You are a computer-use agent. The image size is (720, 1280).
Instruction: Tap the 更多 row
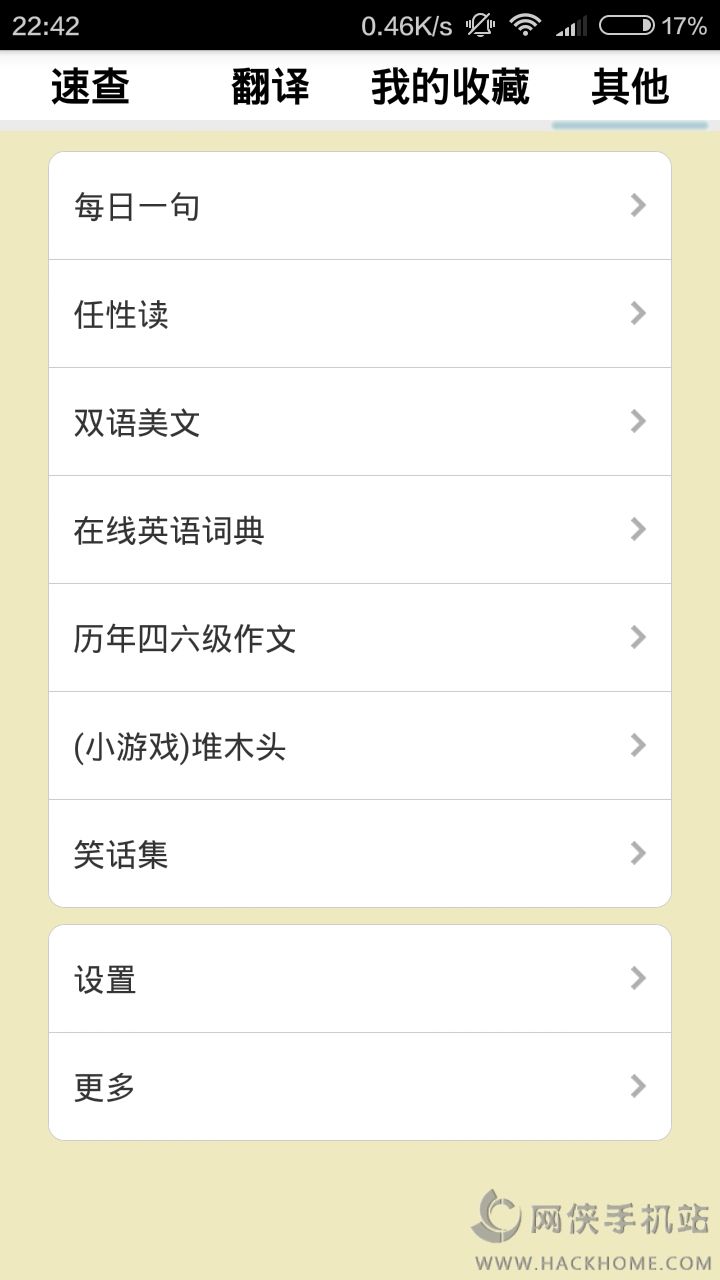tap(360, 1087)
